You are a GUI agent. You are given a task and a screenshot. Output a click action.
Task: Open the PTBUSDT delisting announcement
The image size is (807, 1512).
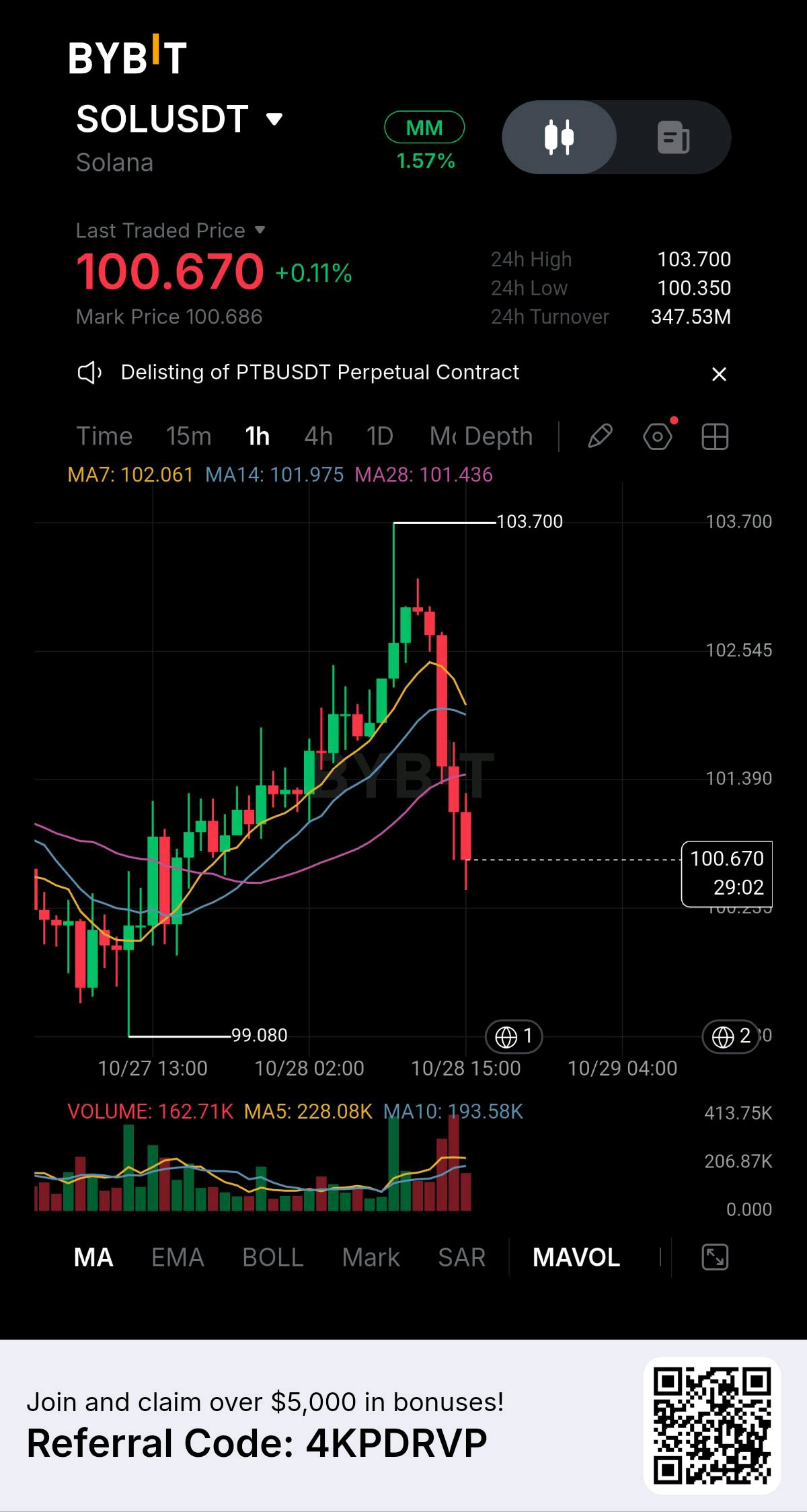[319, 372]
